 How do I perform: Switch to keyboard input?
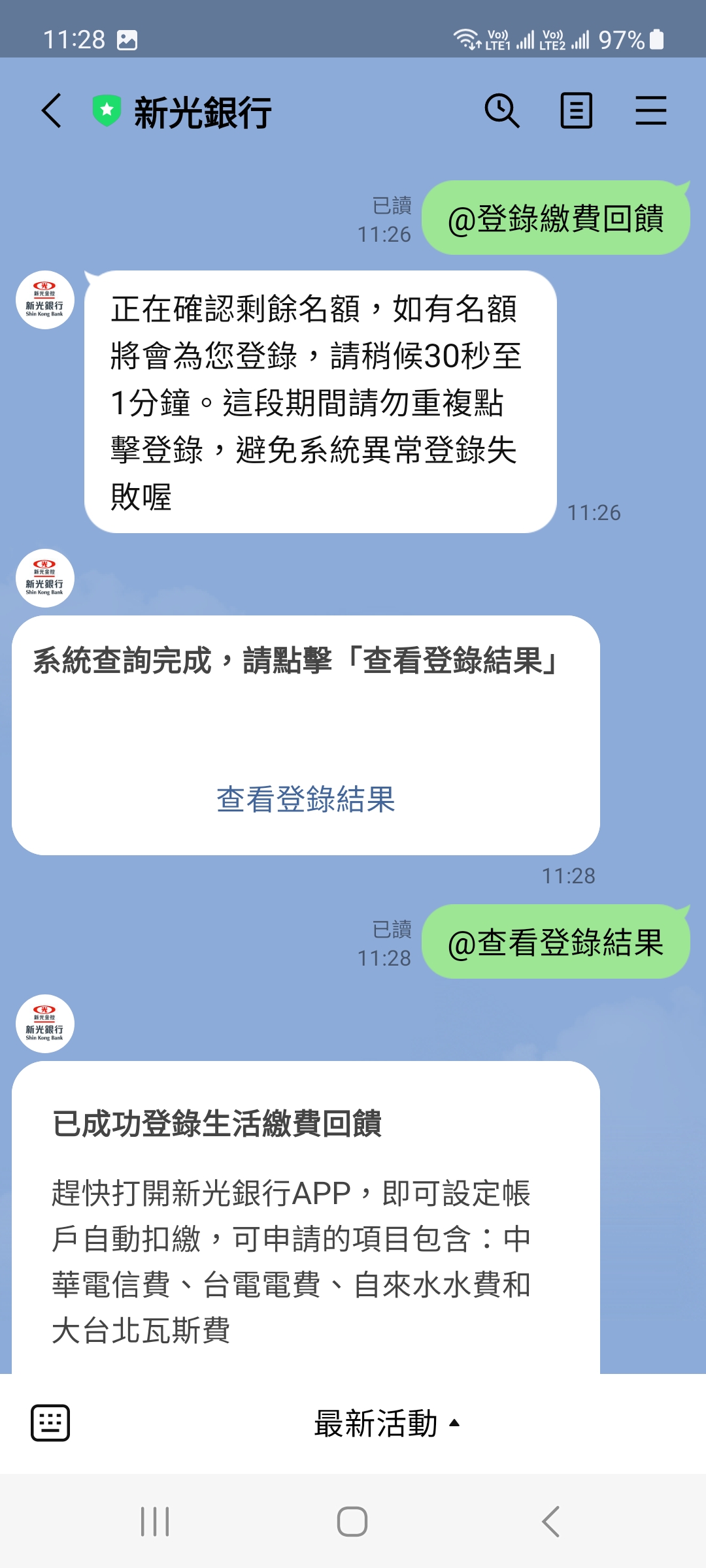(50, 1422)
